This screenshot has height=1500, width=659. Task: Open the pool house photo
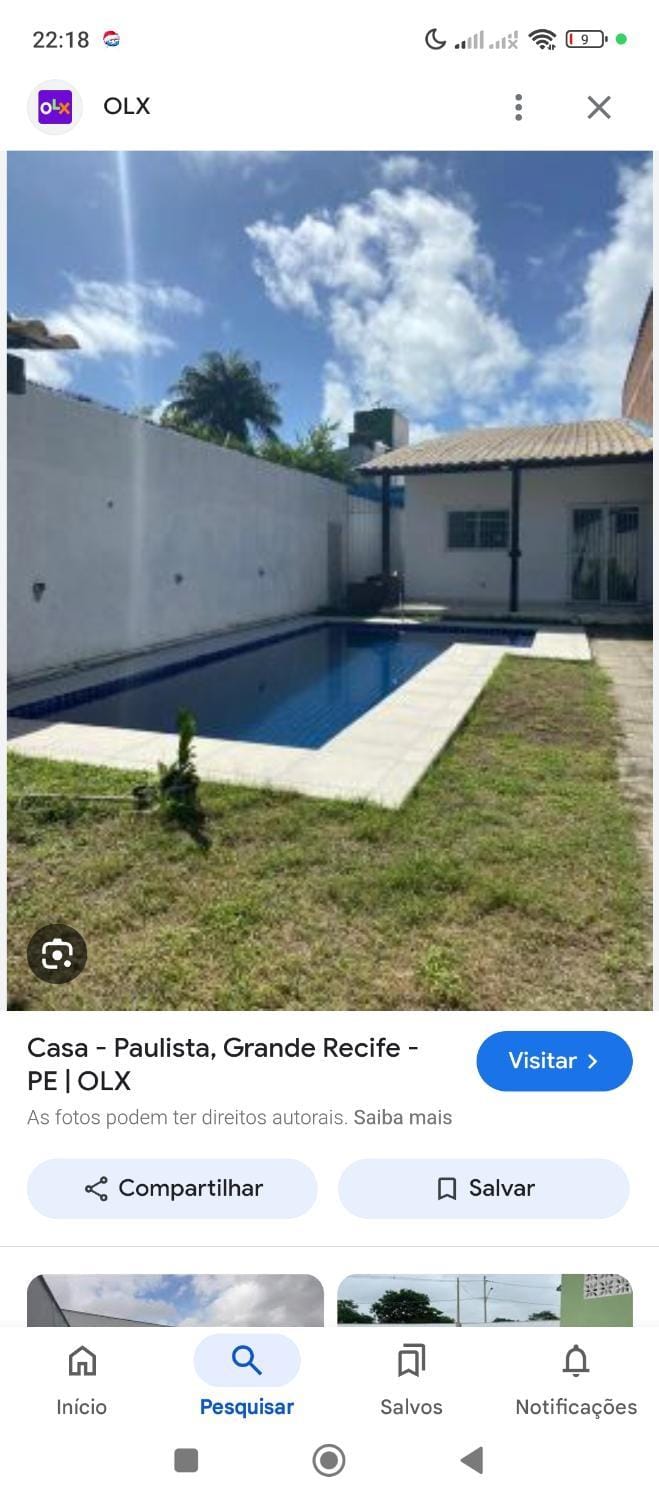330,580
